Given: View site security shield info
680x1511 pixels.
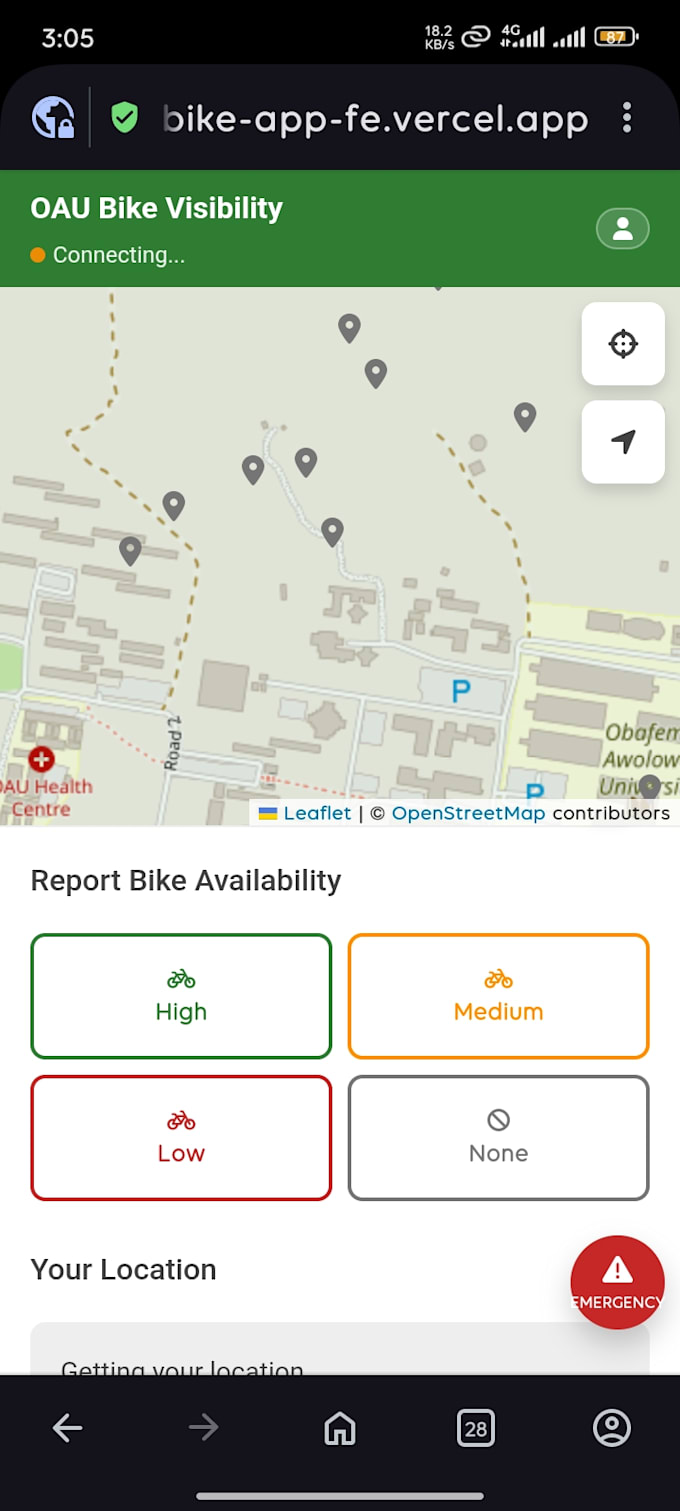Looking at the screenshot, I should tap(124, 118).
